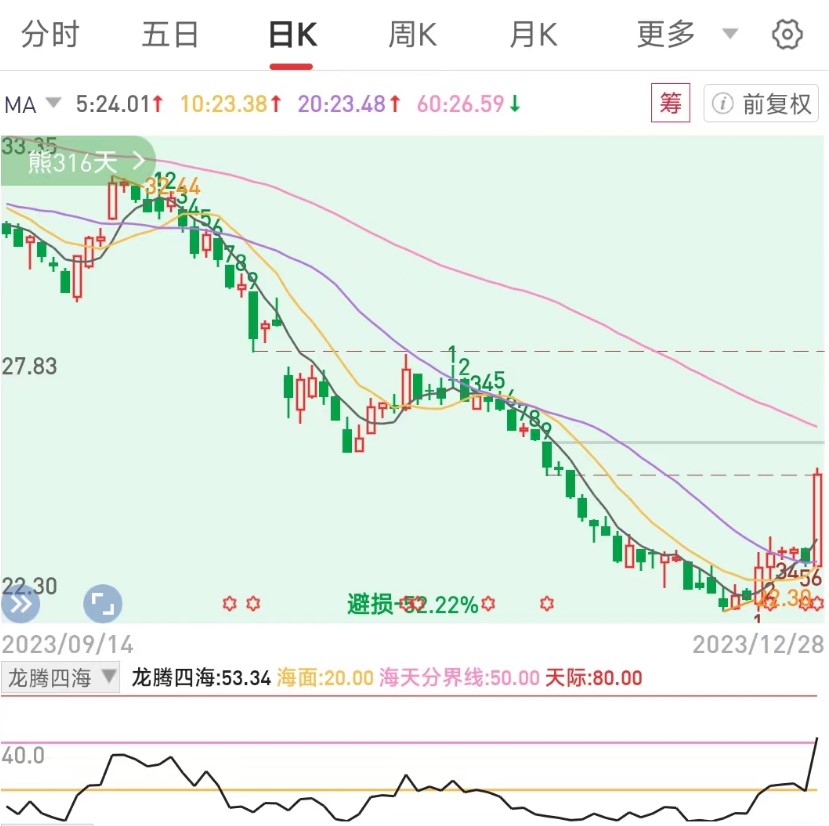Expand the 更多 dropdown

[686, 36]
